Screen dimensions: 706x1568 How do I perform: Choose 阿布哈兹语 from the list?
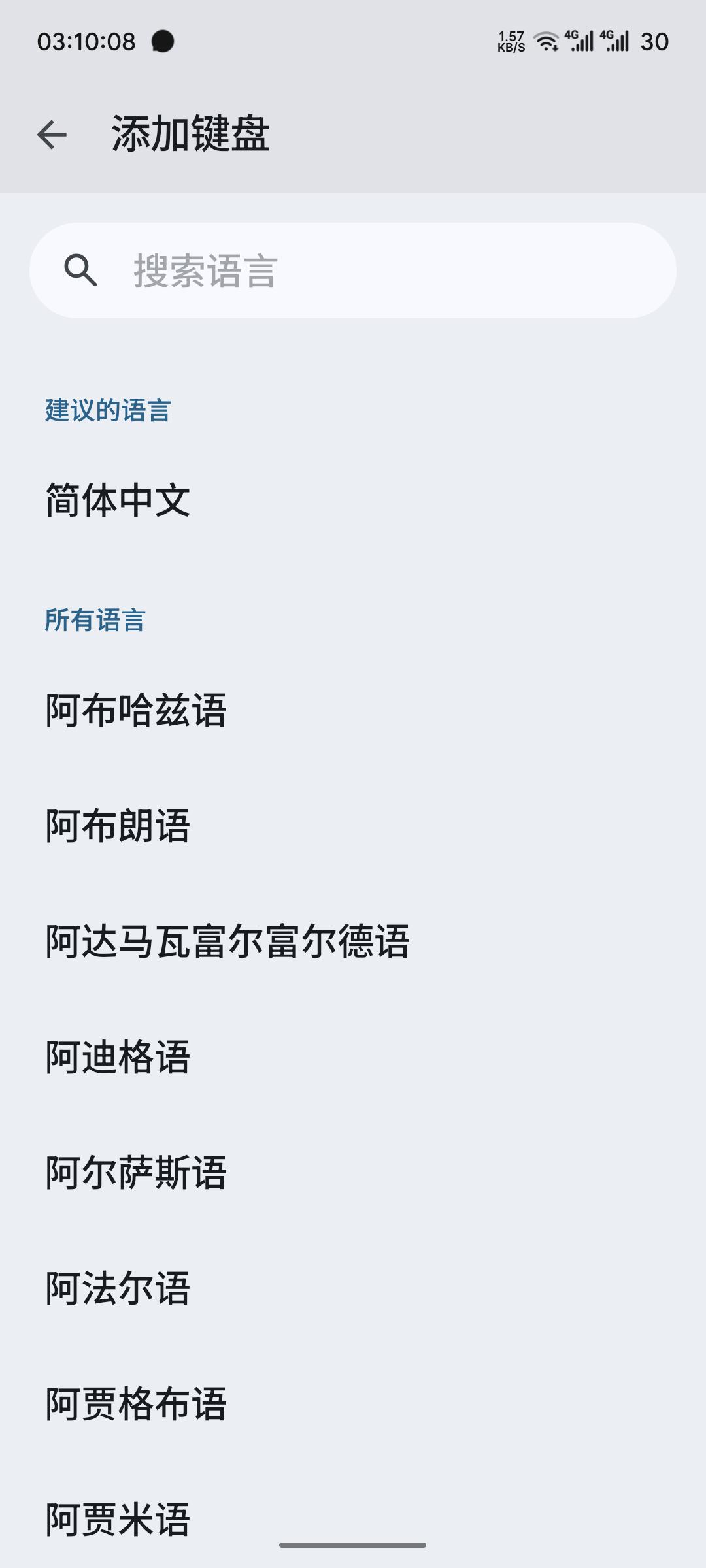click(136, 710)
